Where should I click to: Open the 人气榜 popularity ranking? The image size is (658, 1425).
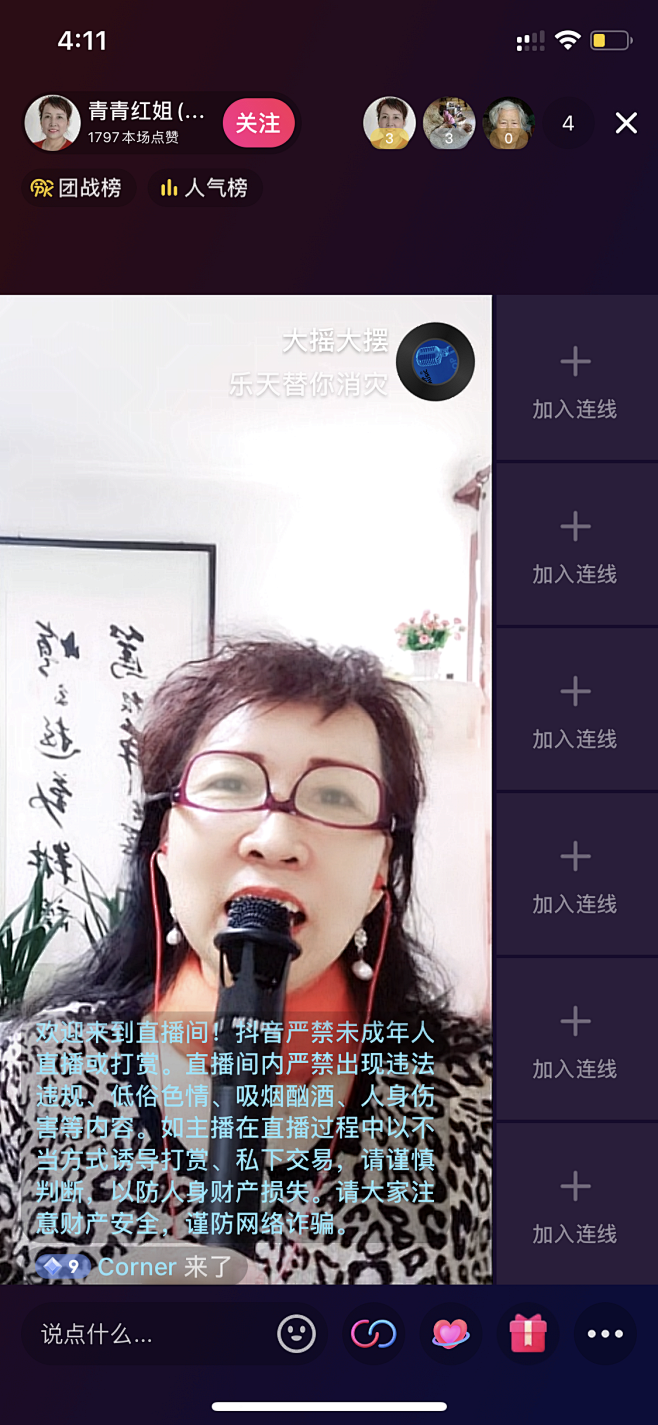[205, 187]
